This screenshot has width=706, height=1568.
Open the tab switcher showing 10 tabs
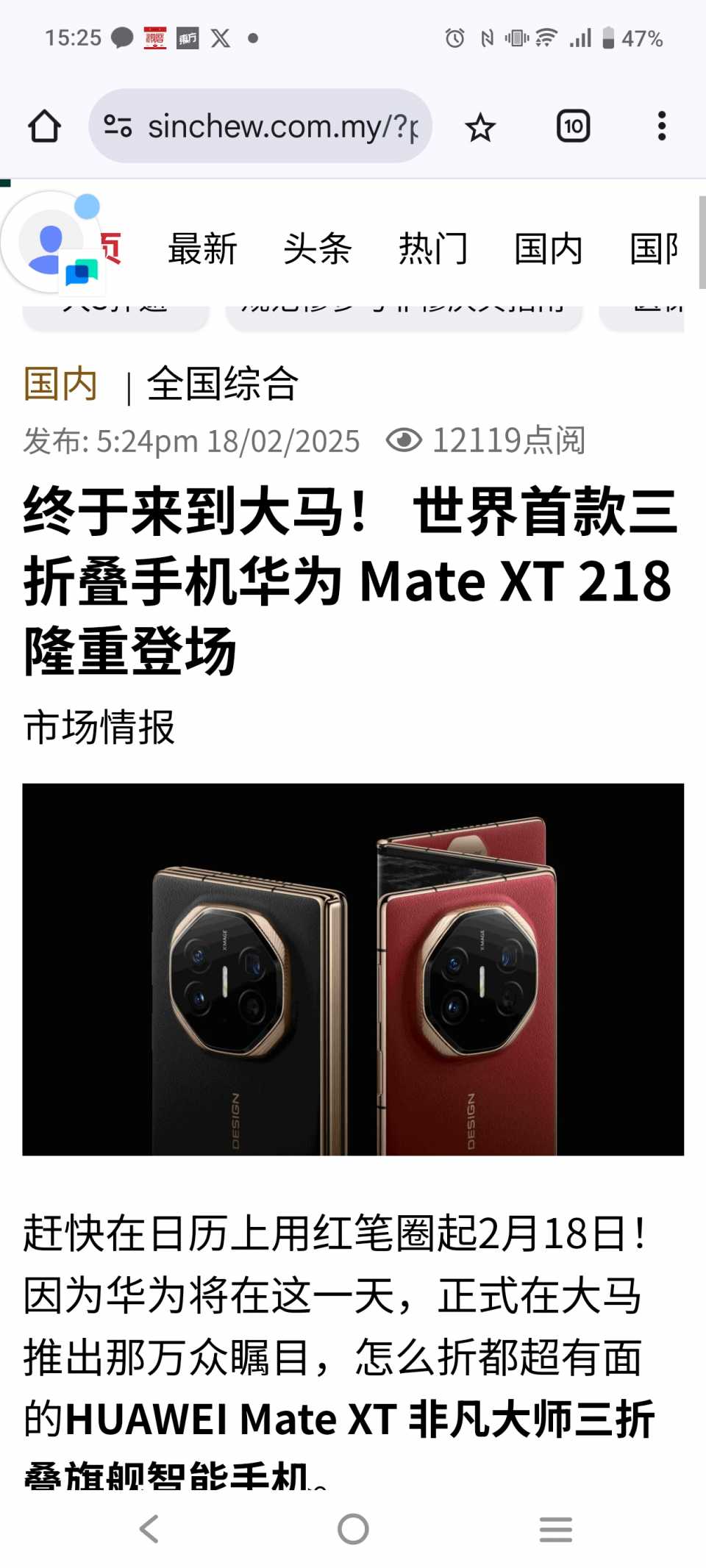pyautogui.click(x=573, y=126)
